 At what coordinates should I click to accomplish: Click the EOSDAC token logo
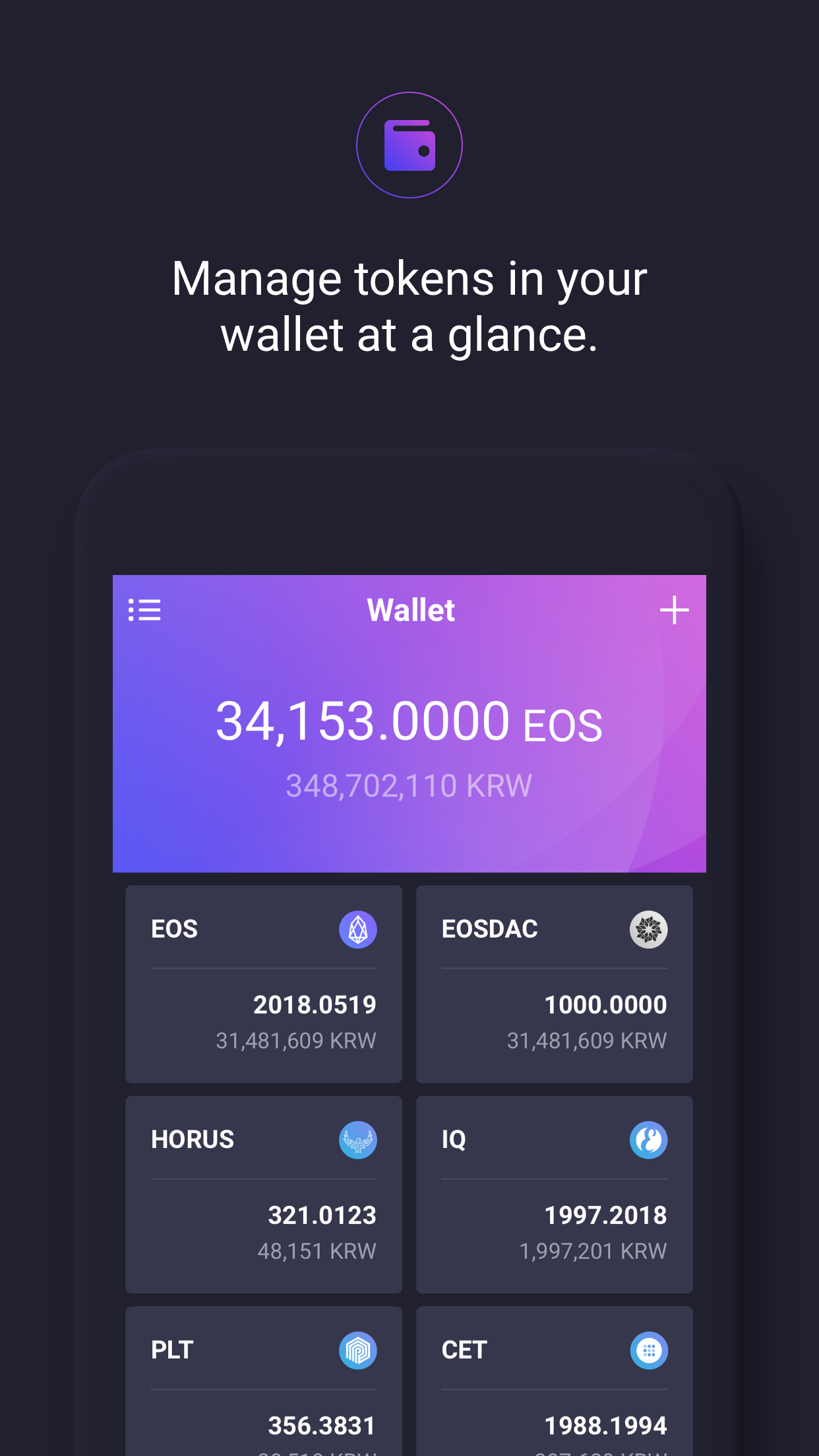[648, 929]
